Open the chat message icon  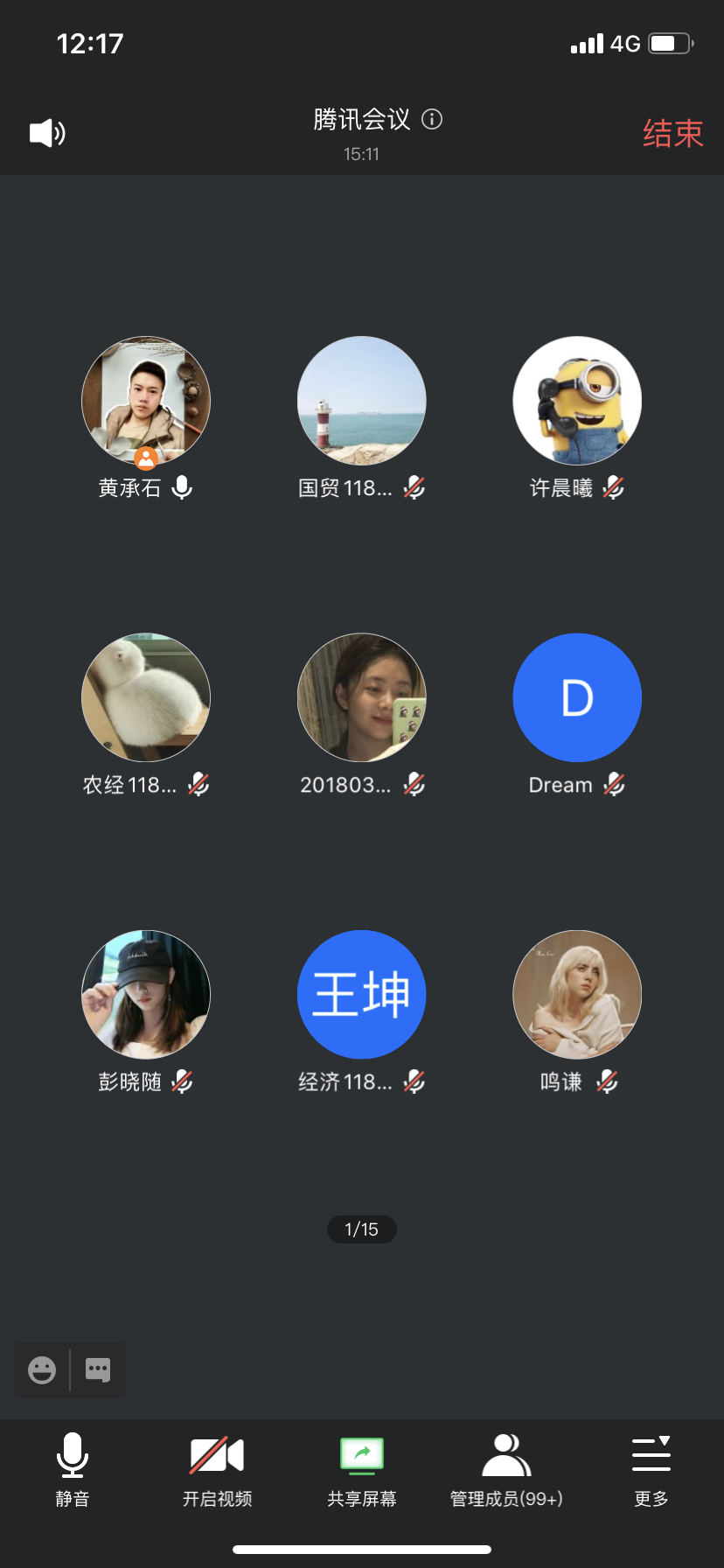tap(98, 1369)
